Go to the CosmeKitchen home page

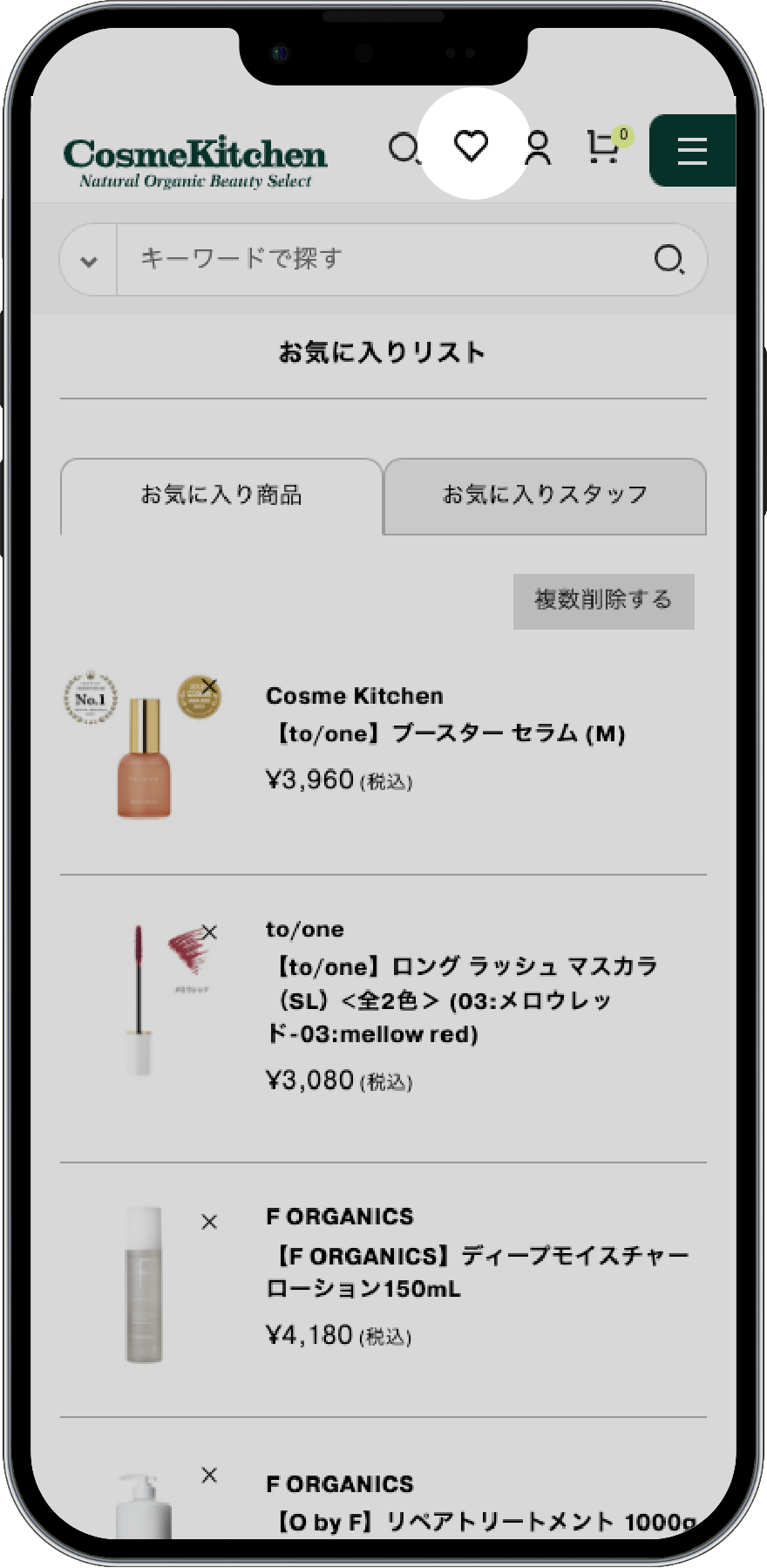point(195,161)
